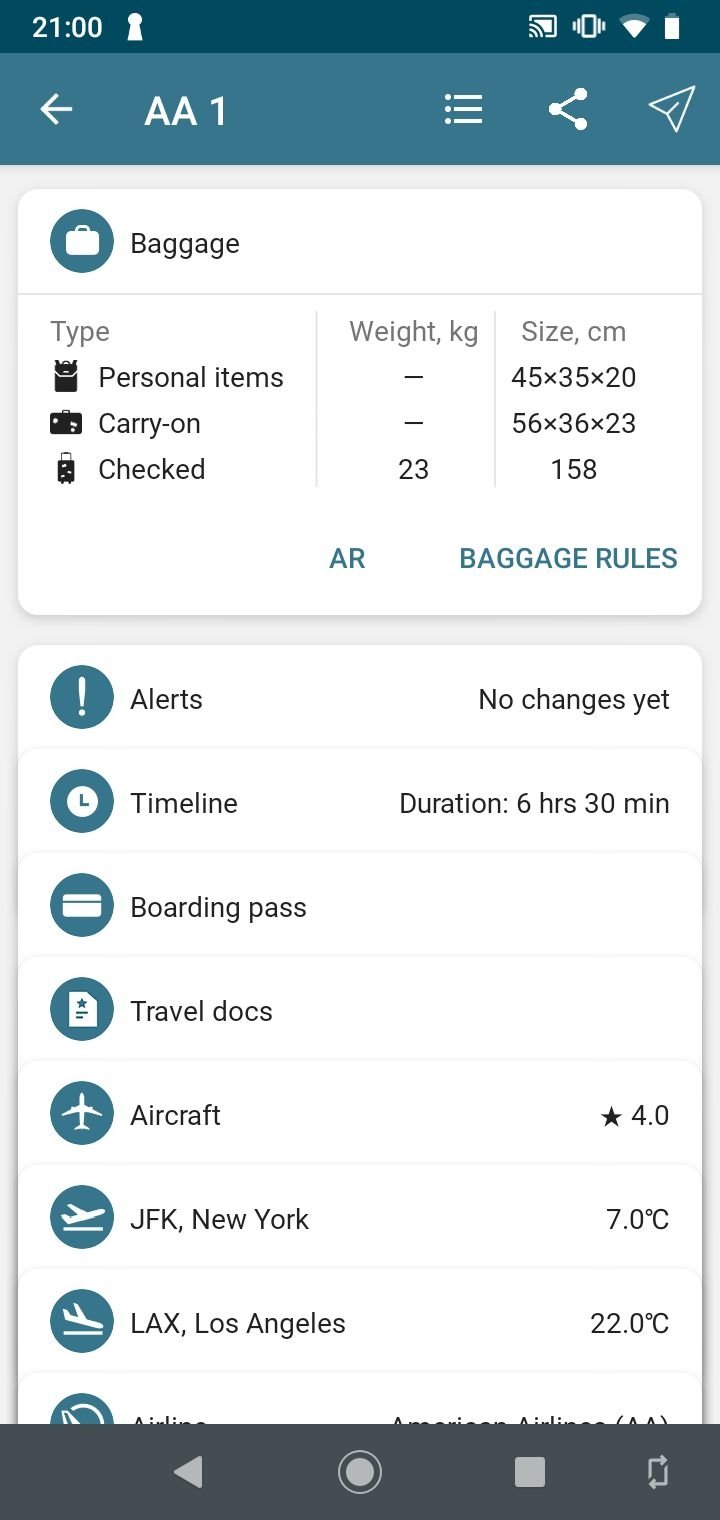Open the list view icon
This screenshot has width=720, height=1520.
463,109
